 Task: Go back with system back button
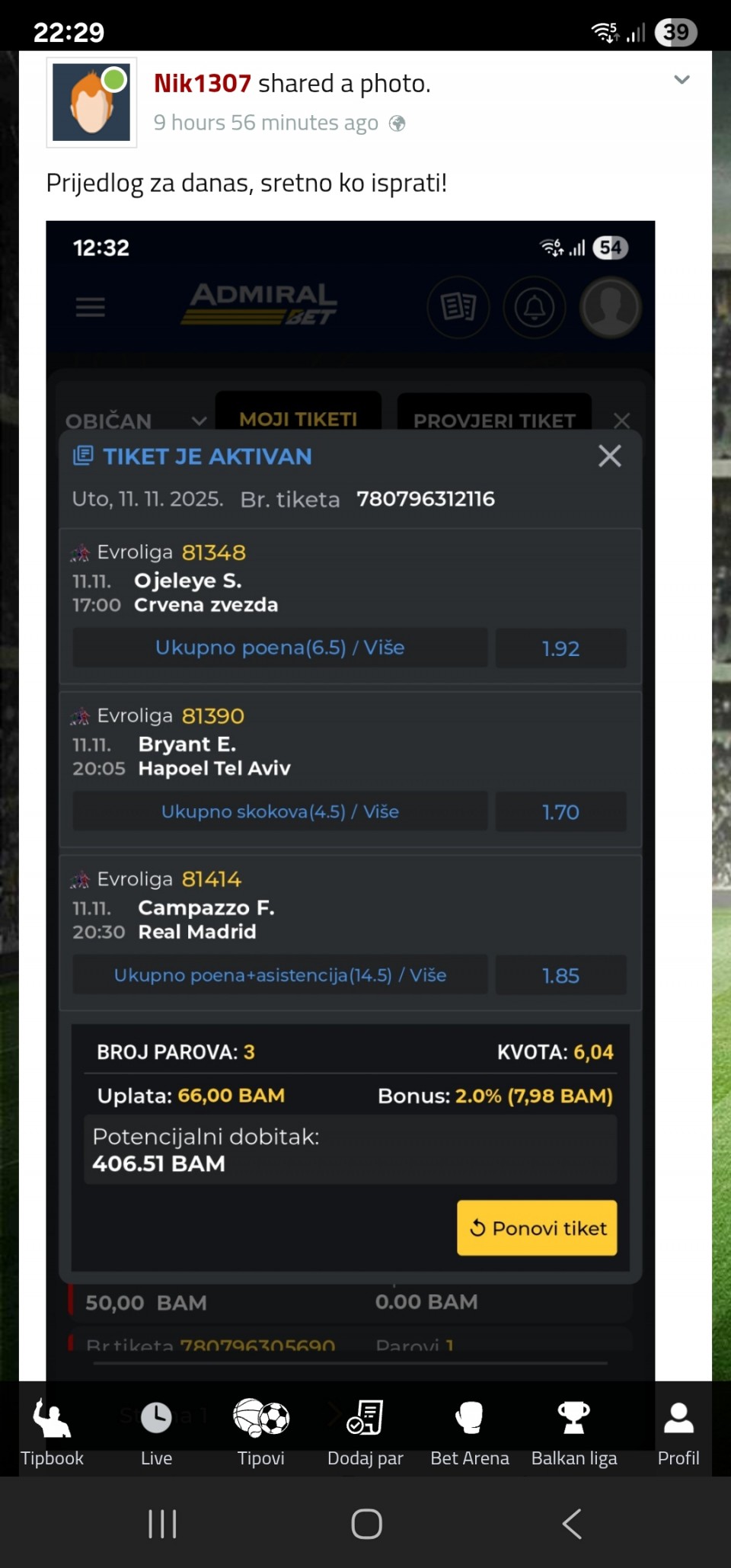572,1524
